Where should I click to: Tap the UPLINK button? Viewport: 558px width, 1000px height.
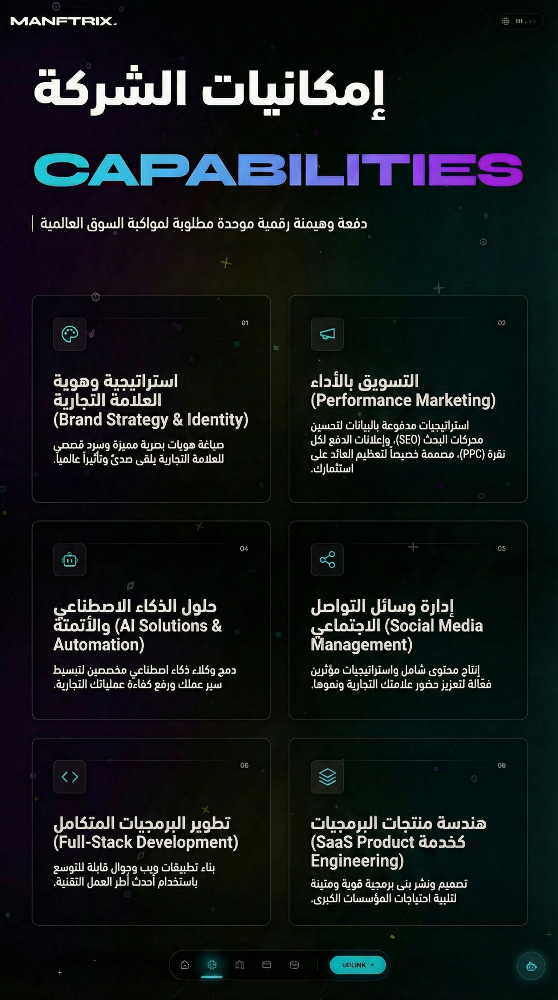tap(358, 965)
